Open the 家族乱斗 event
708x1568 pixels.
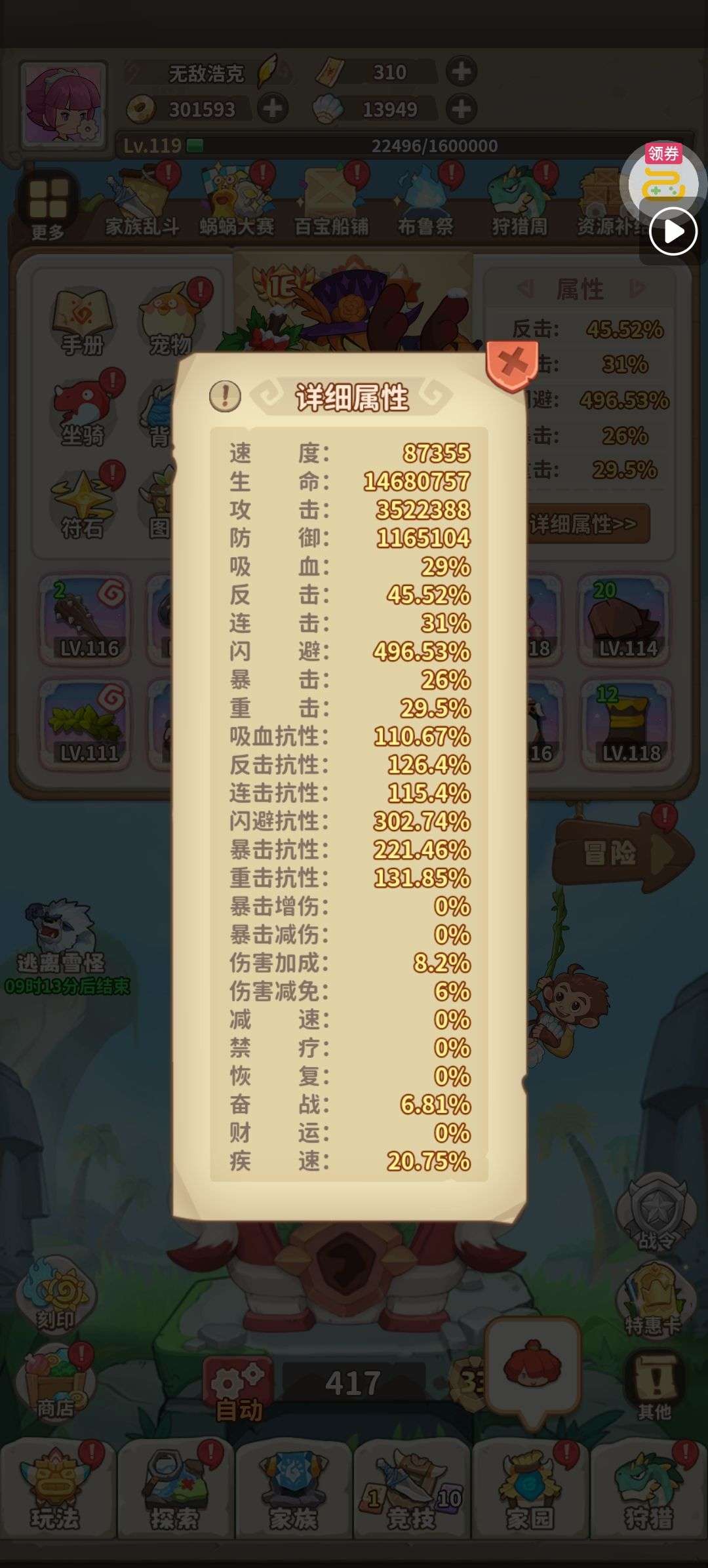(142, 201)
